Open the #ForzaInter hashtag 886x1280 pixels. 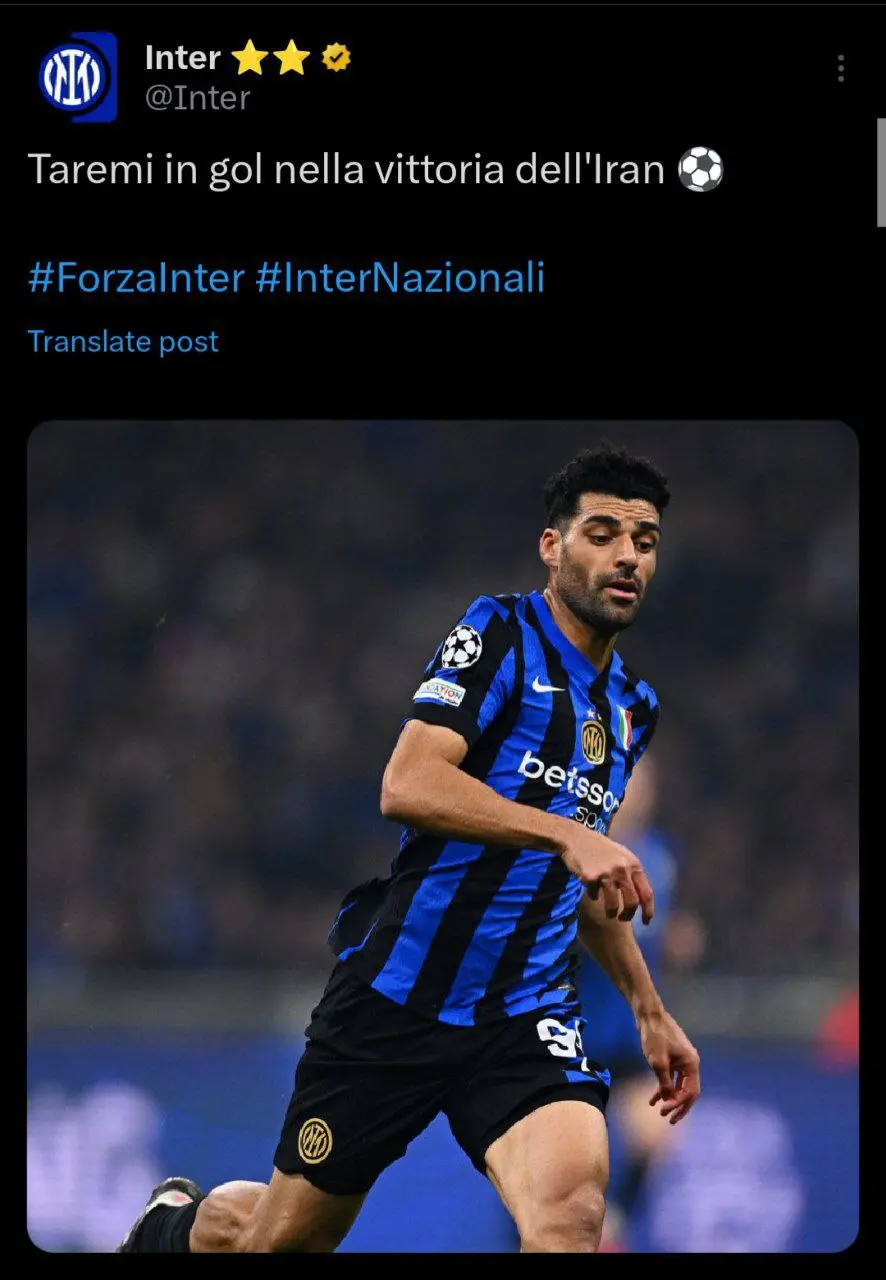(136, 277)
